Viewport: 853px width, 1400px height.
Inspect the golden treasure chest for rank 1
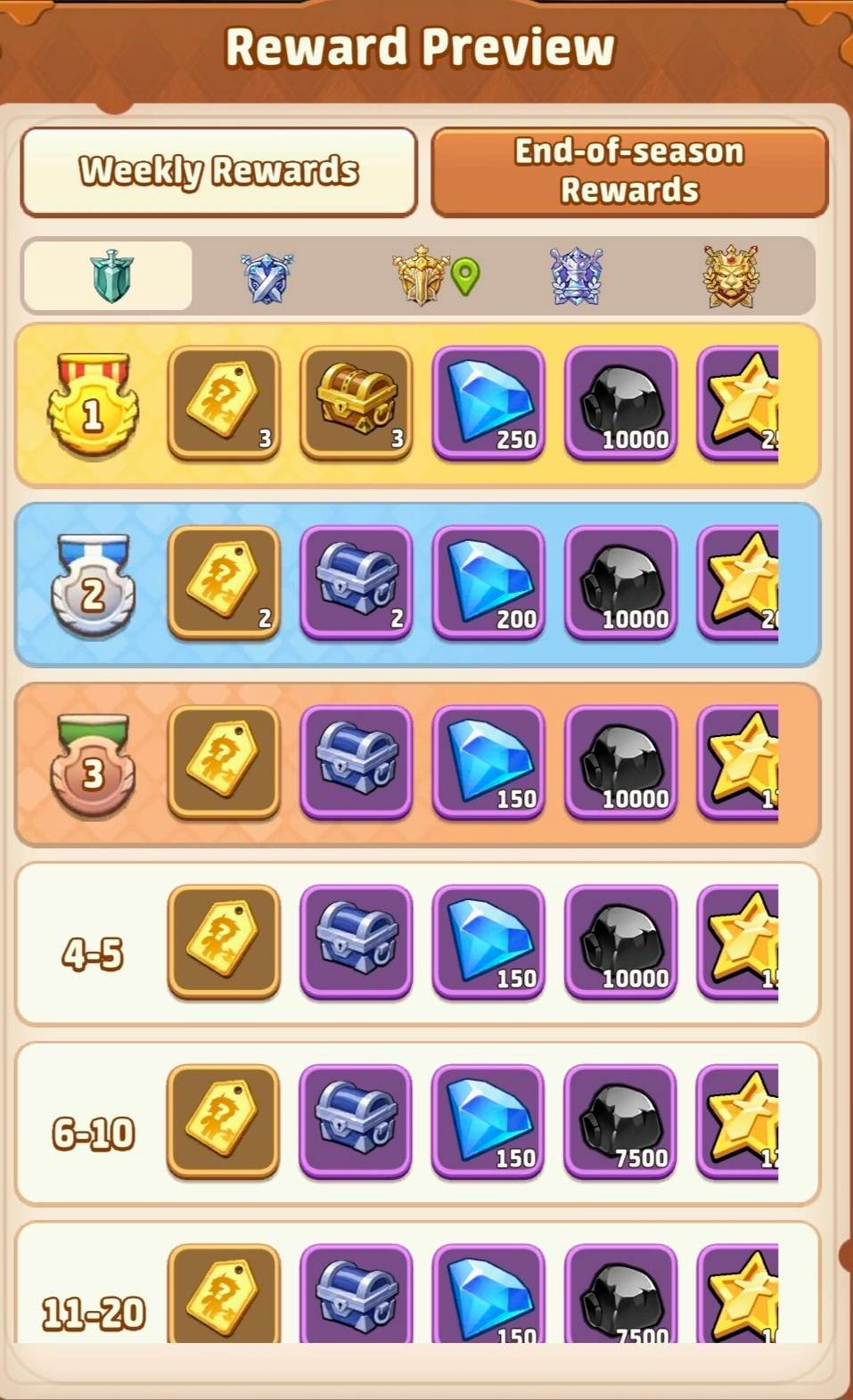[x=356, y=403]
